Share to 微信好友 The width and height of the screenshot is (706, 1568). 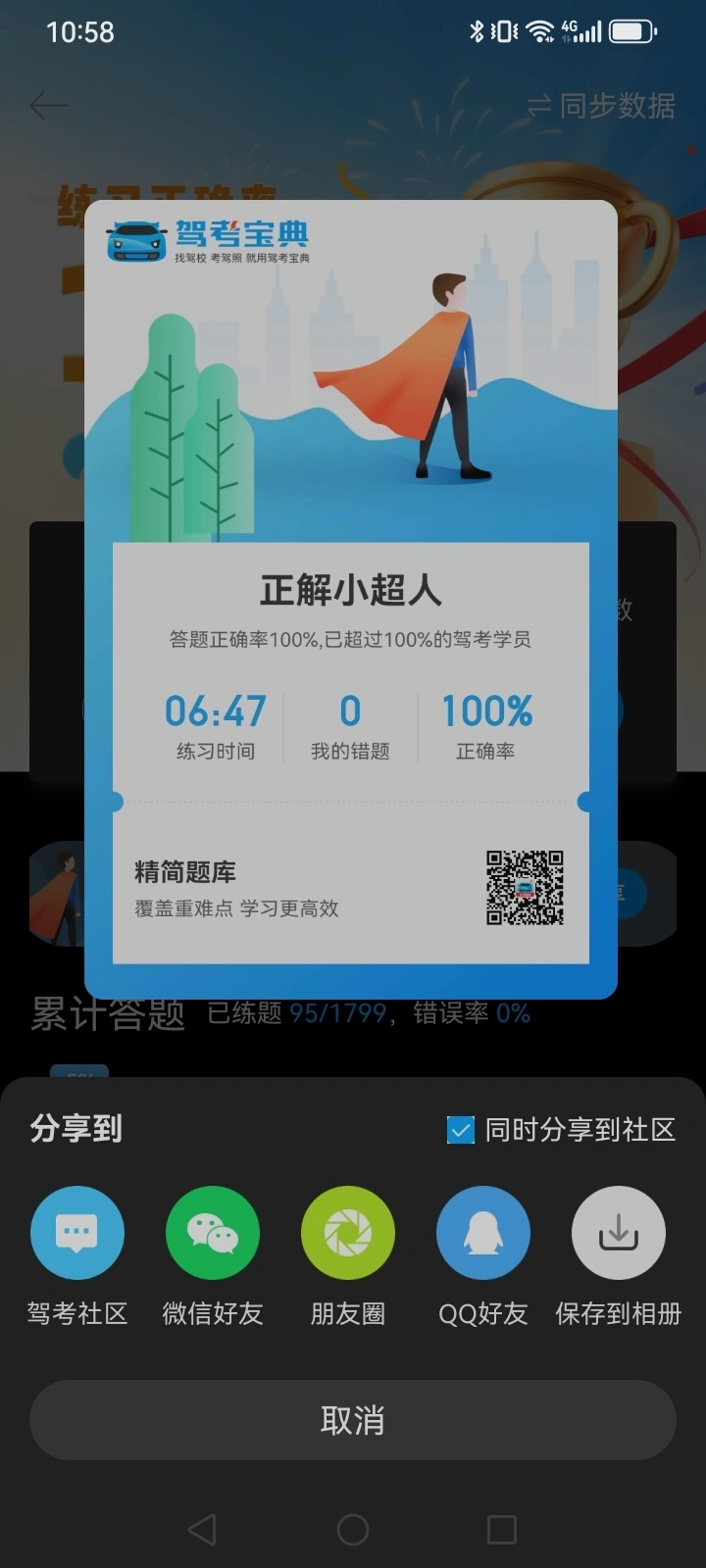pos(213,1233)
